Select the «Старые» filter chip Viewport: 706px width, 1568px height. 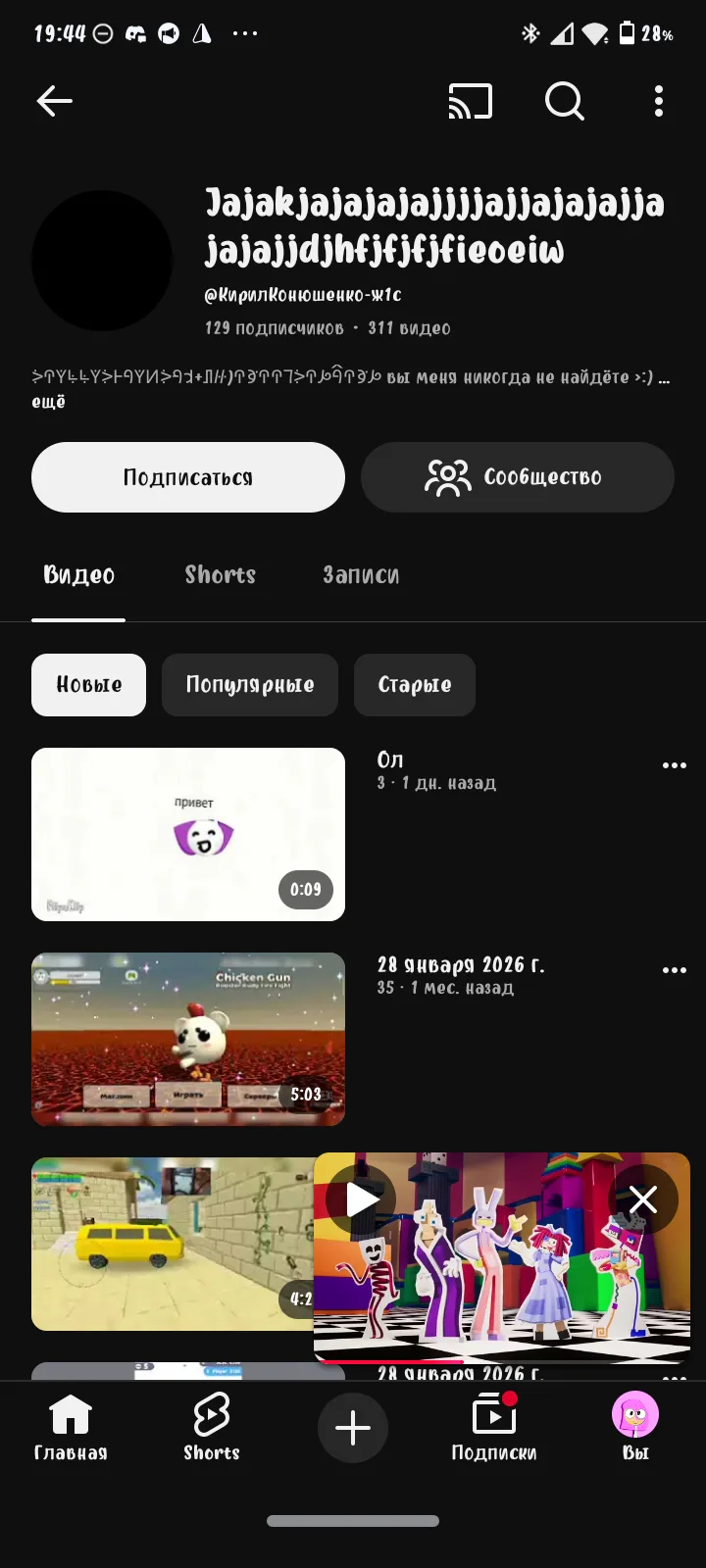pyautogui.click(x=415, y=685)
